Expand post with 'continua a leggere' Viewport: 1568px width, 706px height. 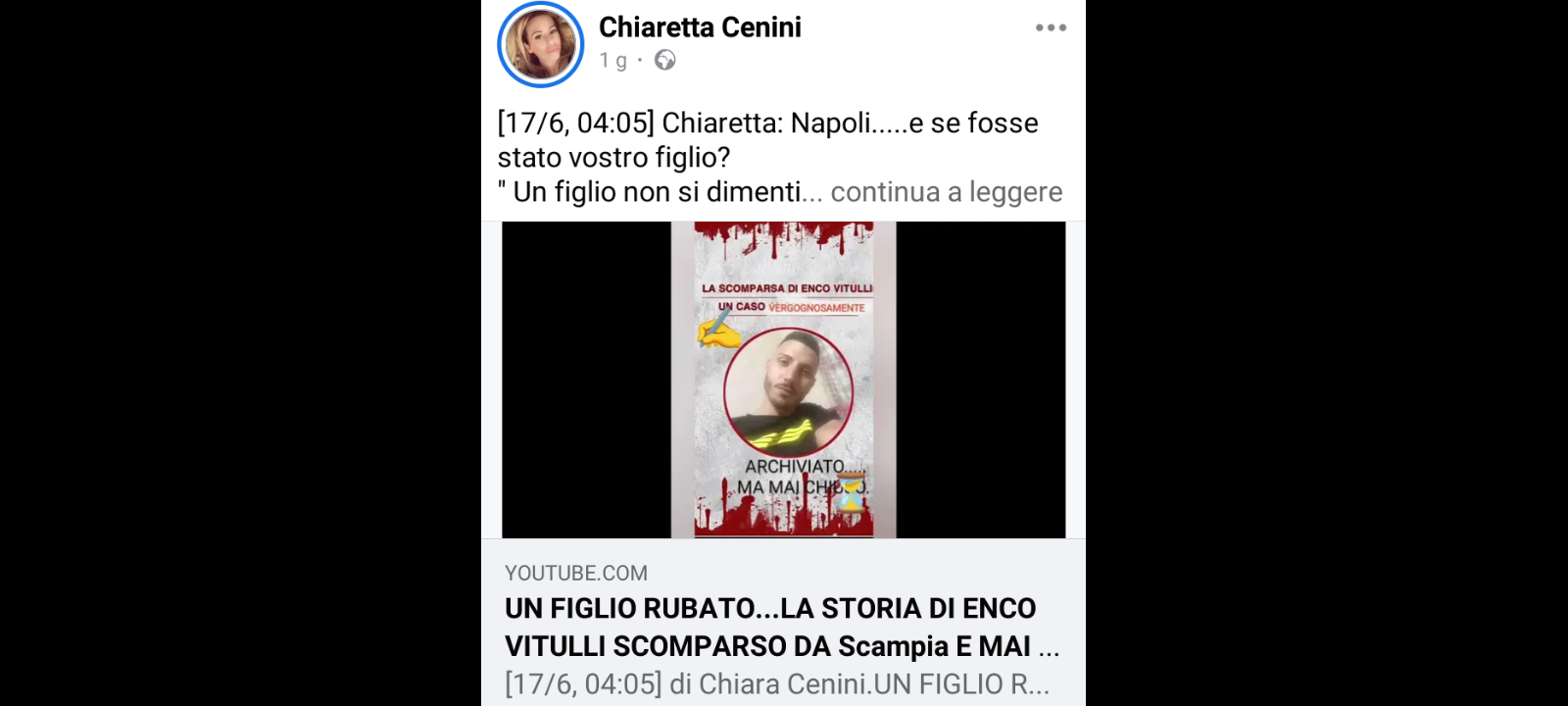click(946, 192)
